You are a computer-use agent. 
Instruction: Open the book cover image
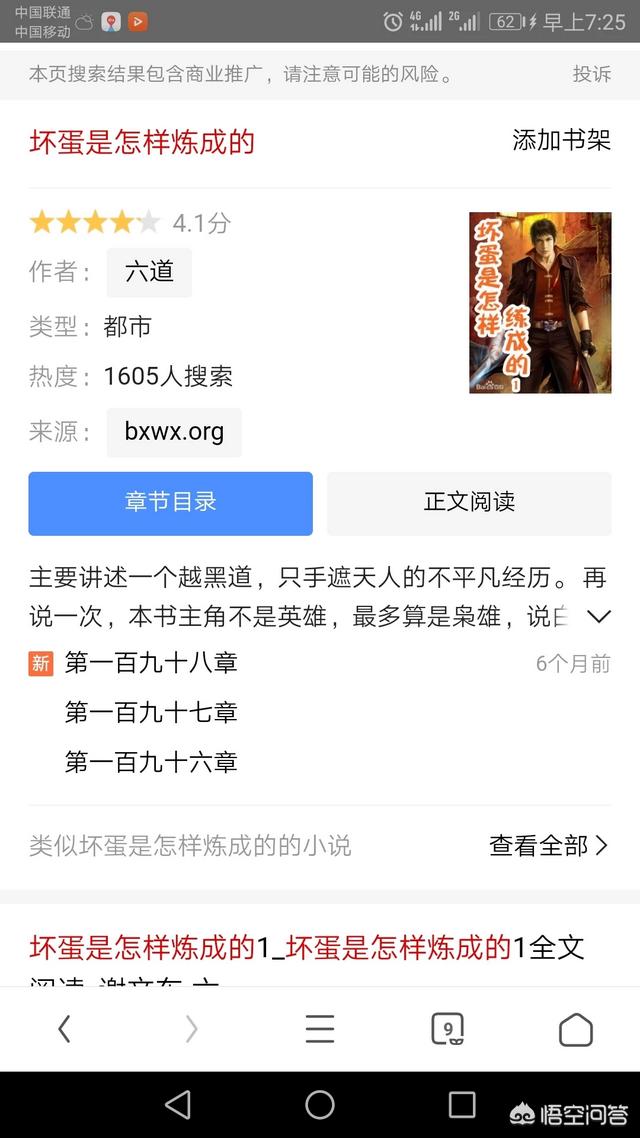tap(540, 303)
